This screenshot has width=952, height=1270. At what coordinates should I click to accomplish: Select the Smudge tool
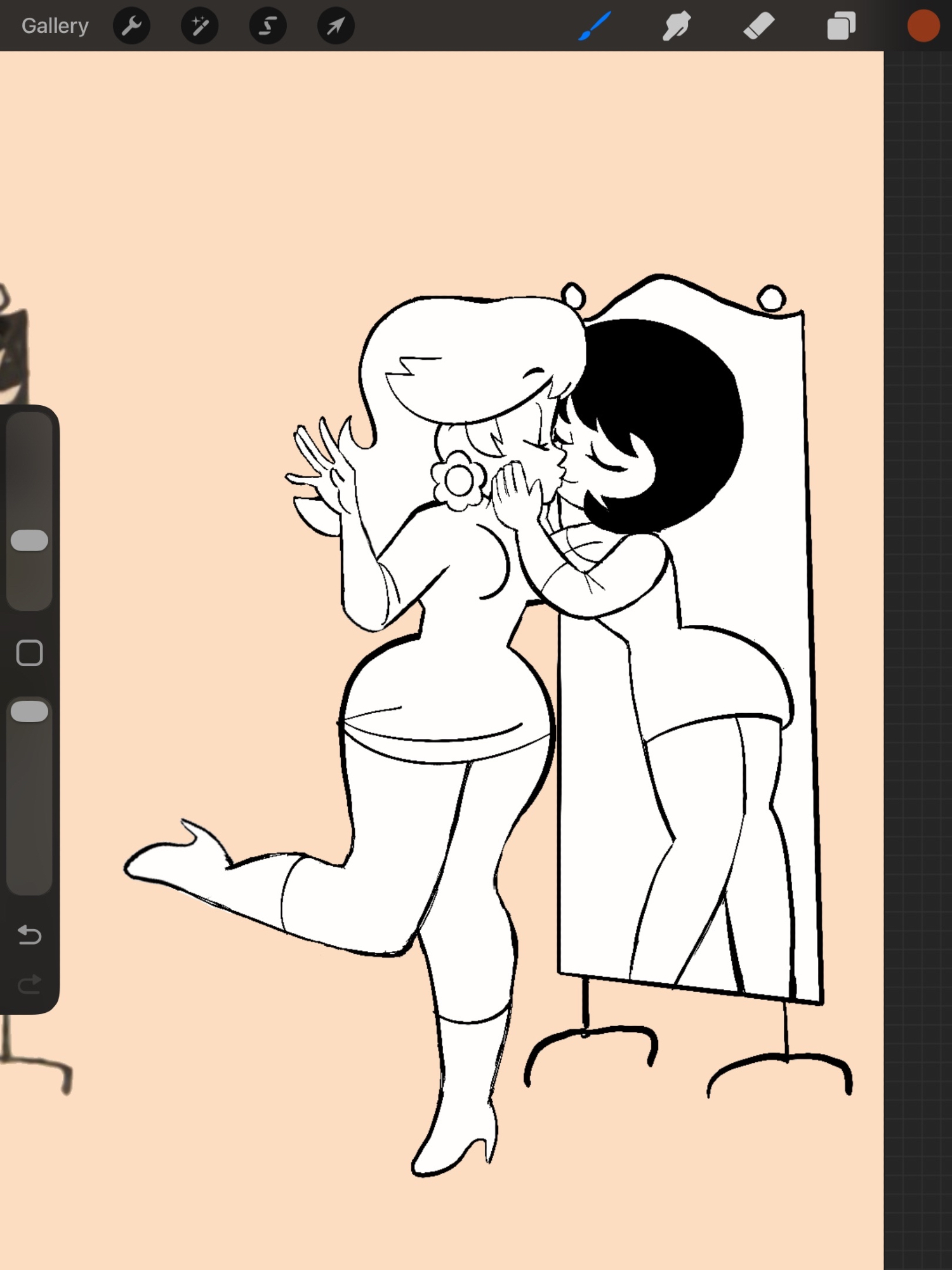(677, 26)
